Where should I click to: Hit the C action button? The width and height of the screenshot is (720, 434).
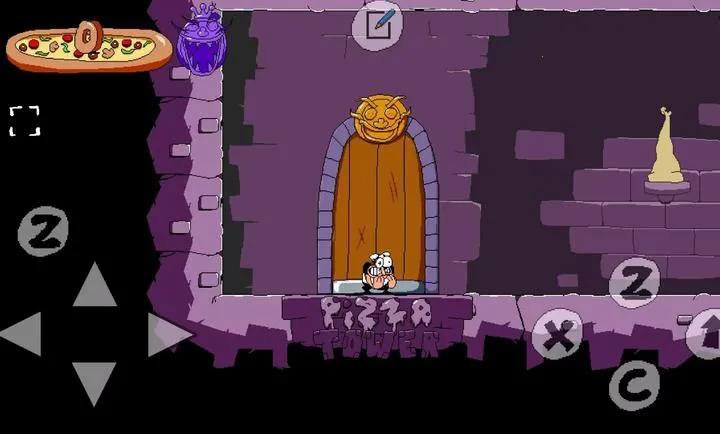[634, 384]
